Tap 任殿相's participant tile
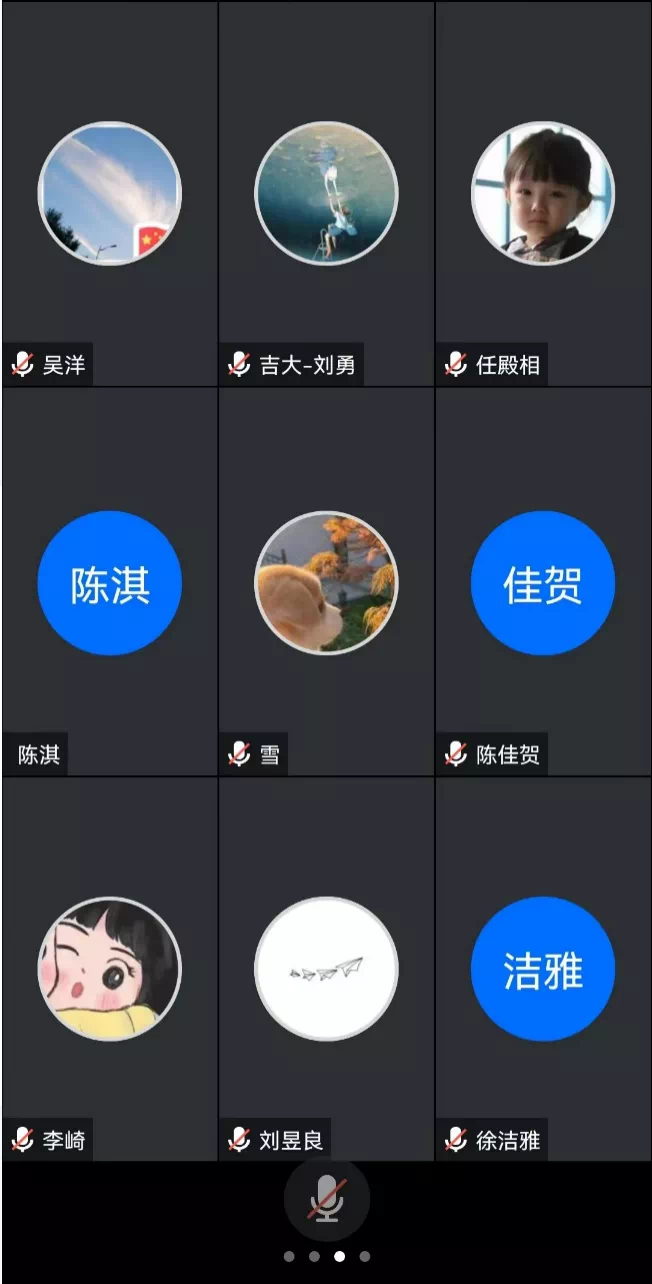 point(543,194)
